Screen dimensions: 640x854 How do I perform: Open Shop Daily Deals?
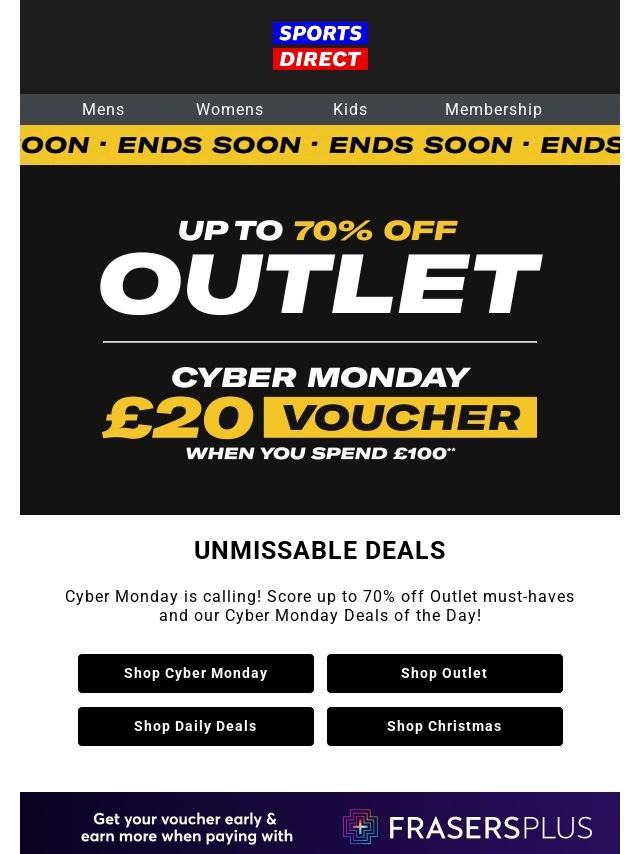coord(196,726)
